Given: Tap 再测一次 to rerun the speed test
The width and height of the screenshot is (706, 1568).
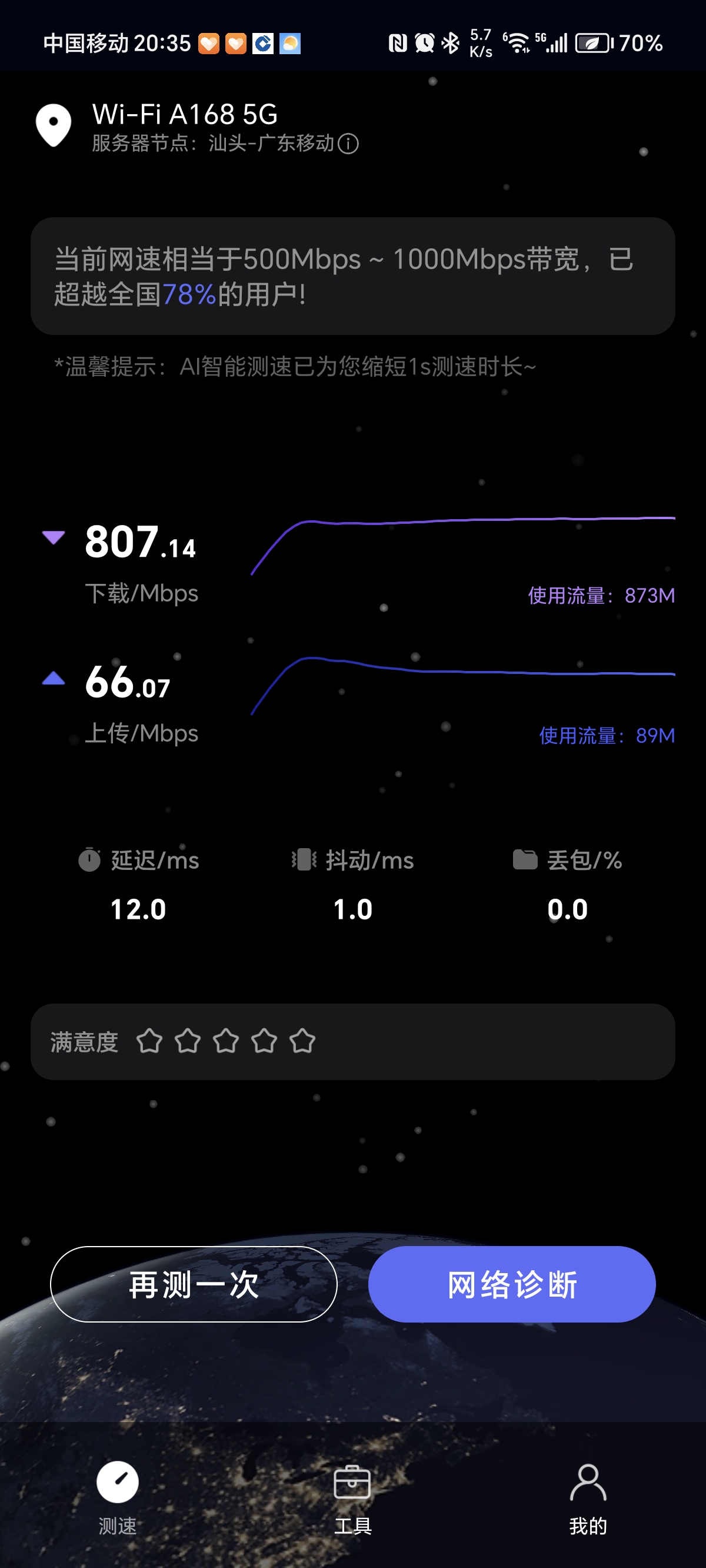Looking at the screenshot, I should (x=194, y=1284).
